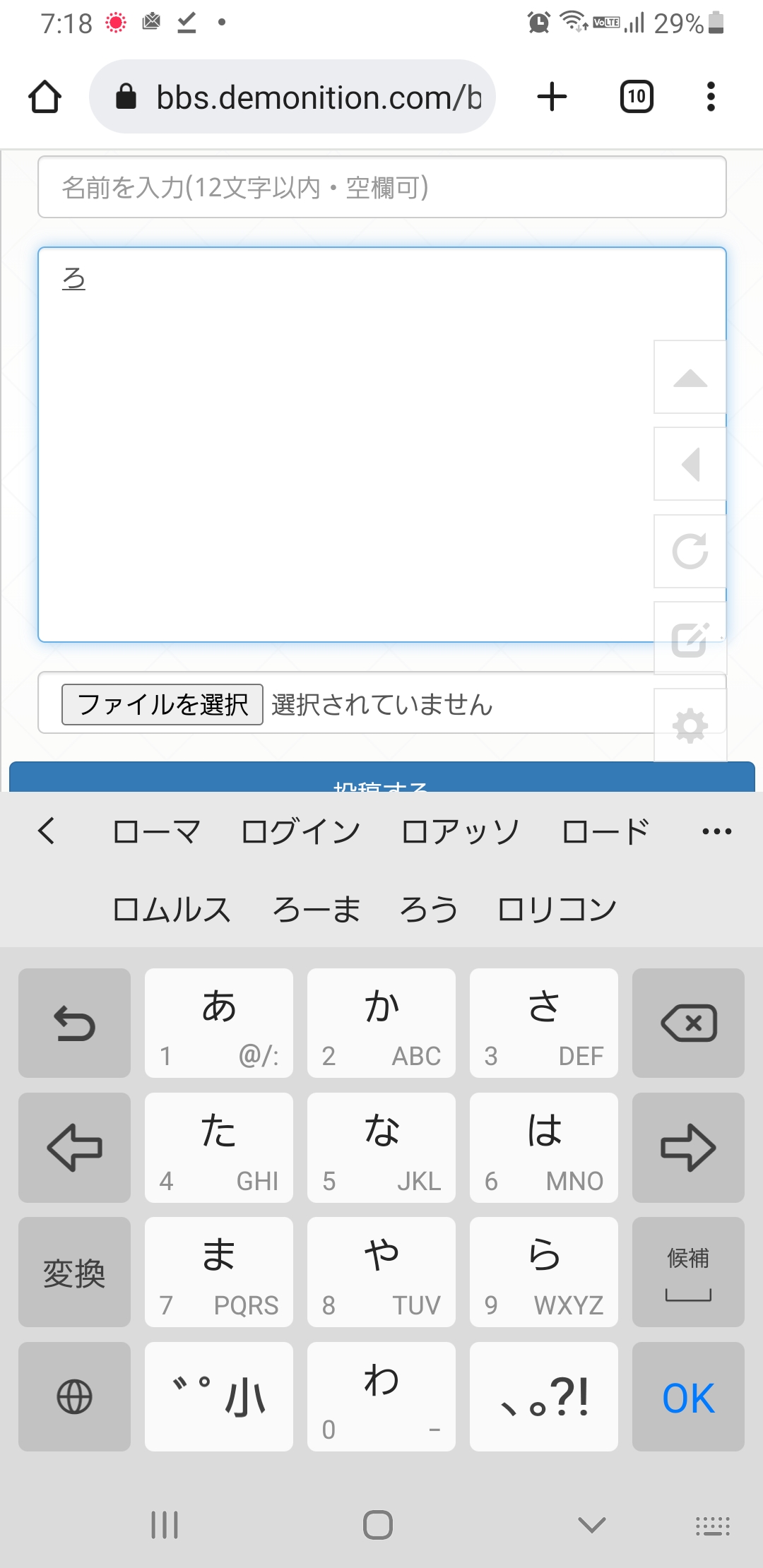Submit the post with 投稿する button
This screenshot has width=763, height=1568.
[381, 779]
